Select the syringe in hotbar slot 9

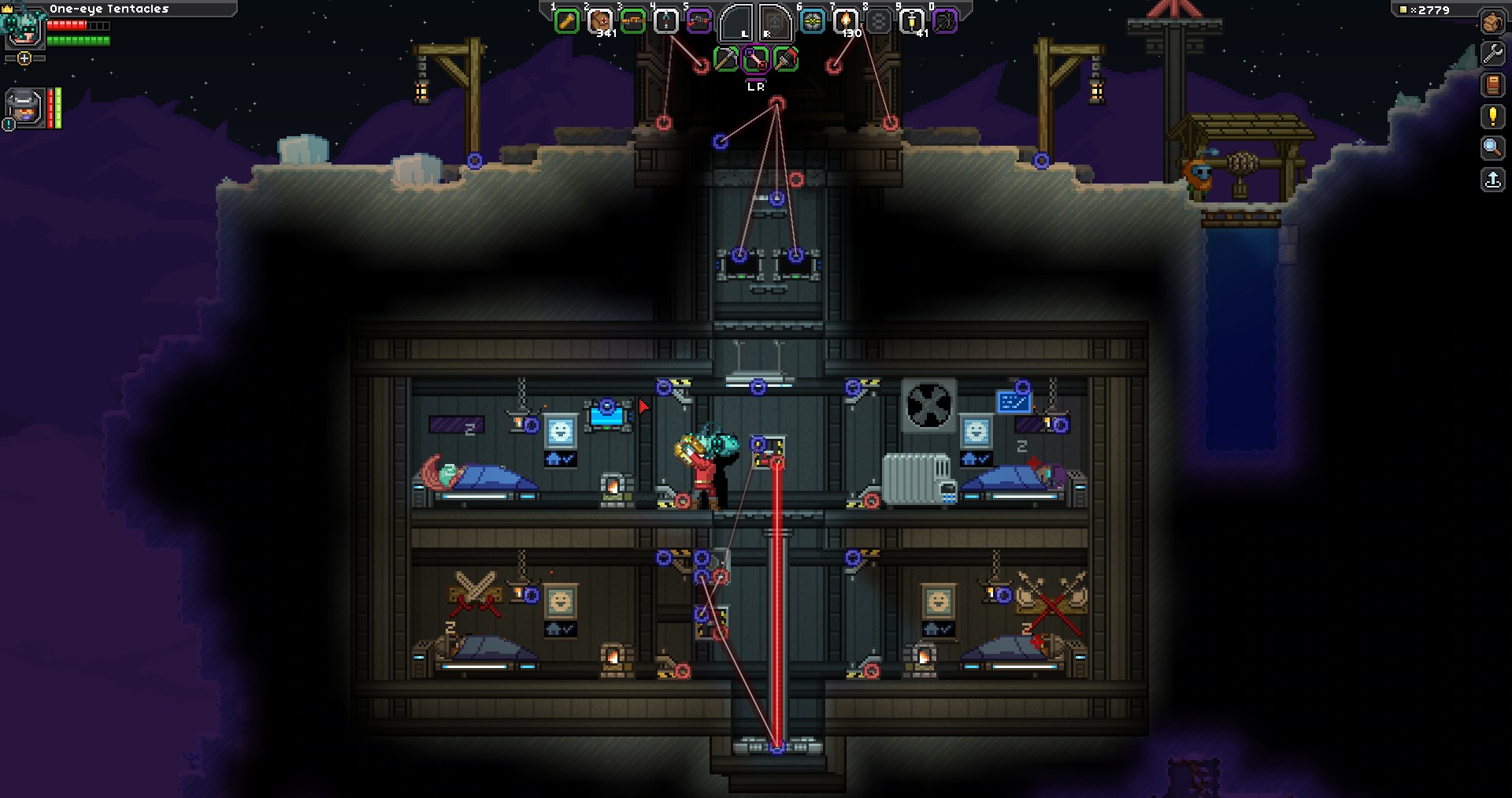click(911, 21)
